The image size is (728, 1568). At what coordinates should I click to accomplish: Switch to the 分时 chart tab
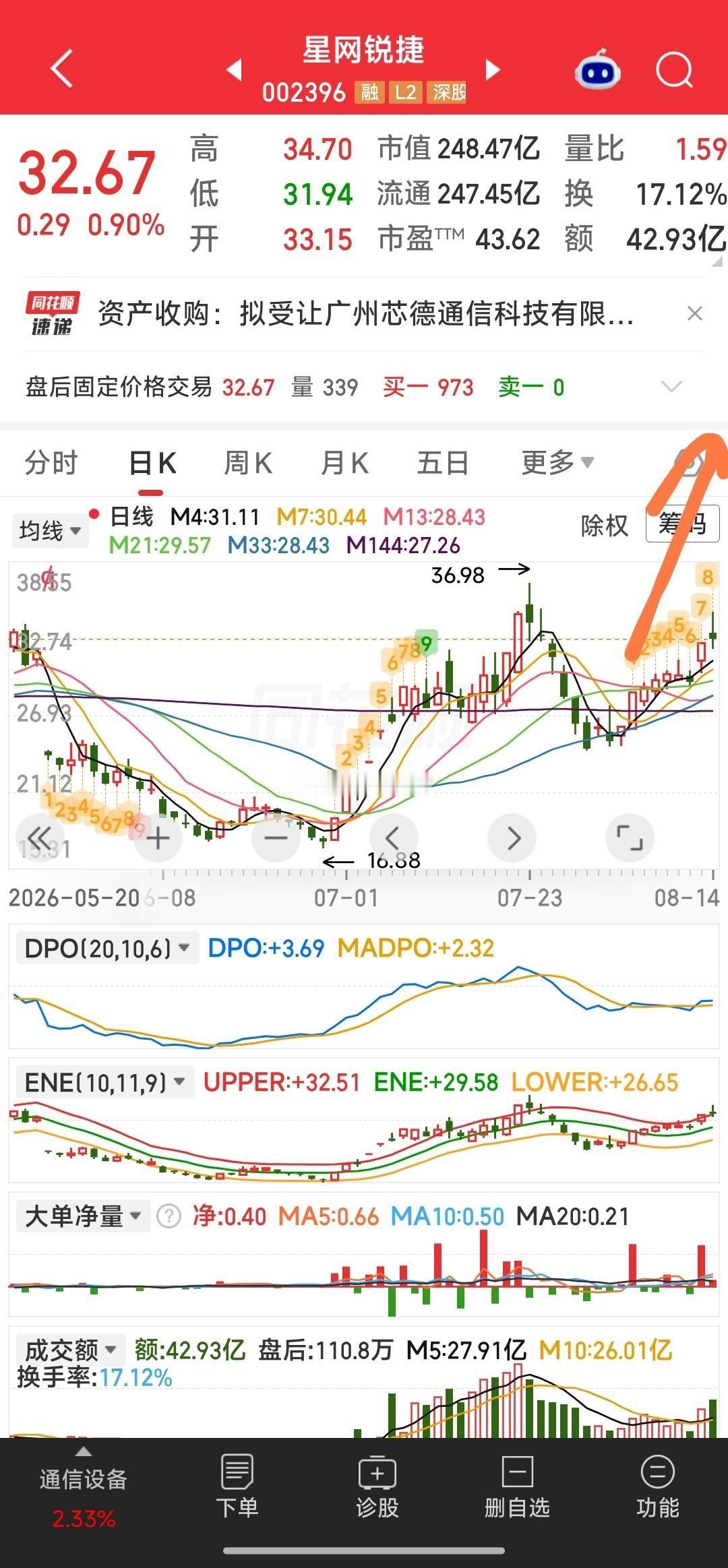(51, 464)
